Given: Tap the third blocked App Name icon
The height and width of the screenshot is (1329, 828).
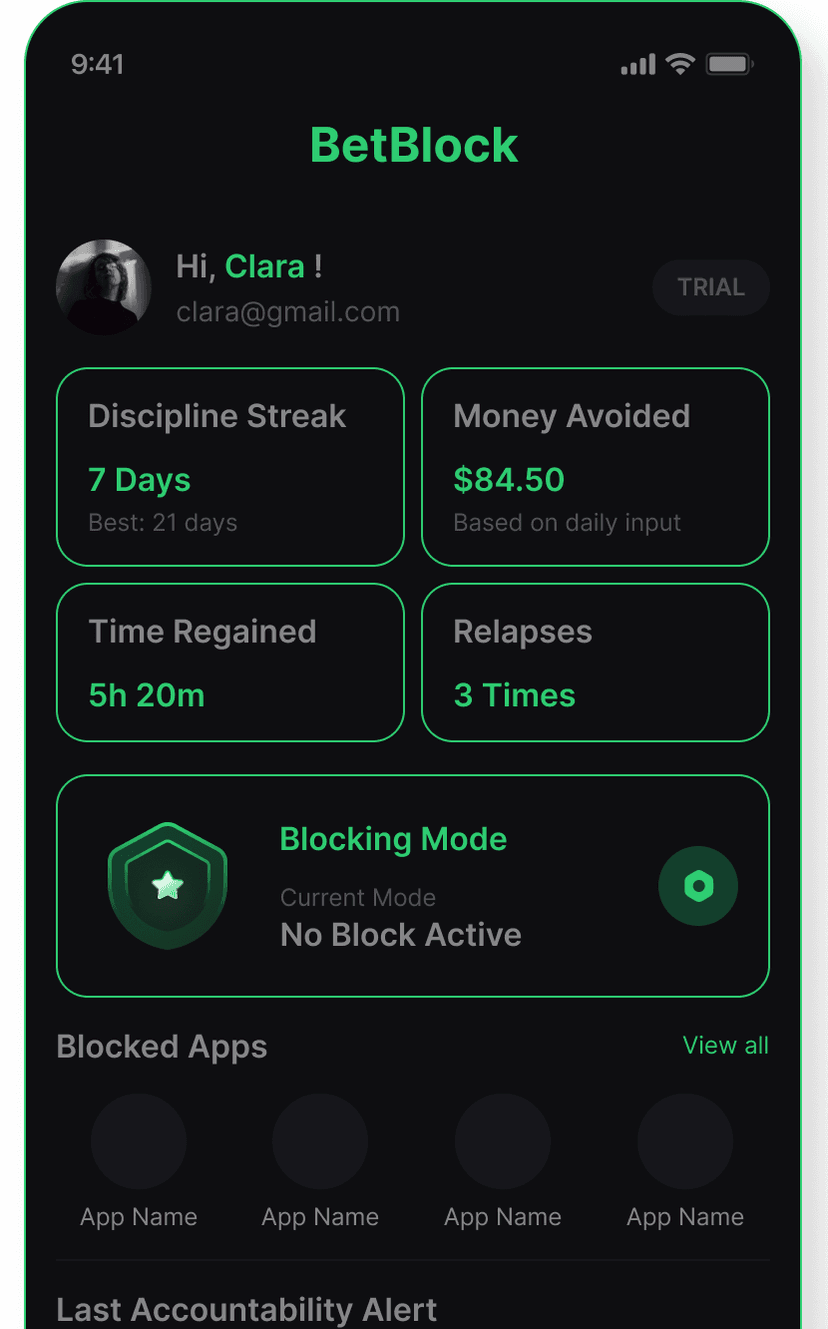Looking at the screenshot, I should [x=502, y=1140].
